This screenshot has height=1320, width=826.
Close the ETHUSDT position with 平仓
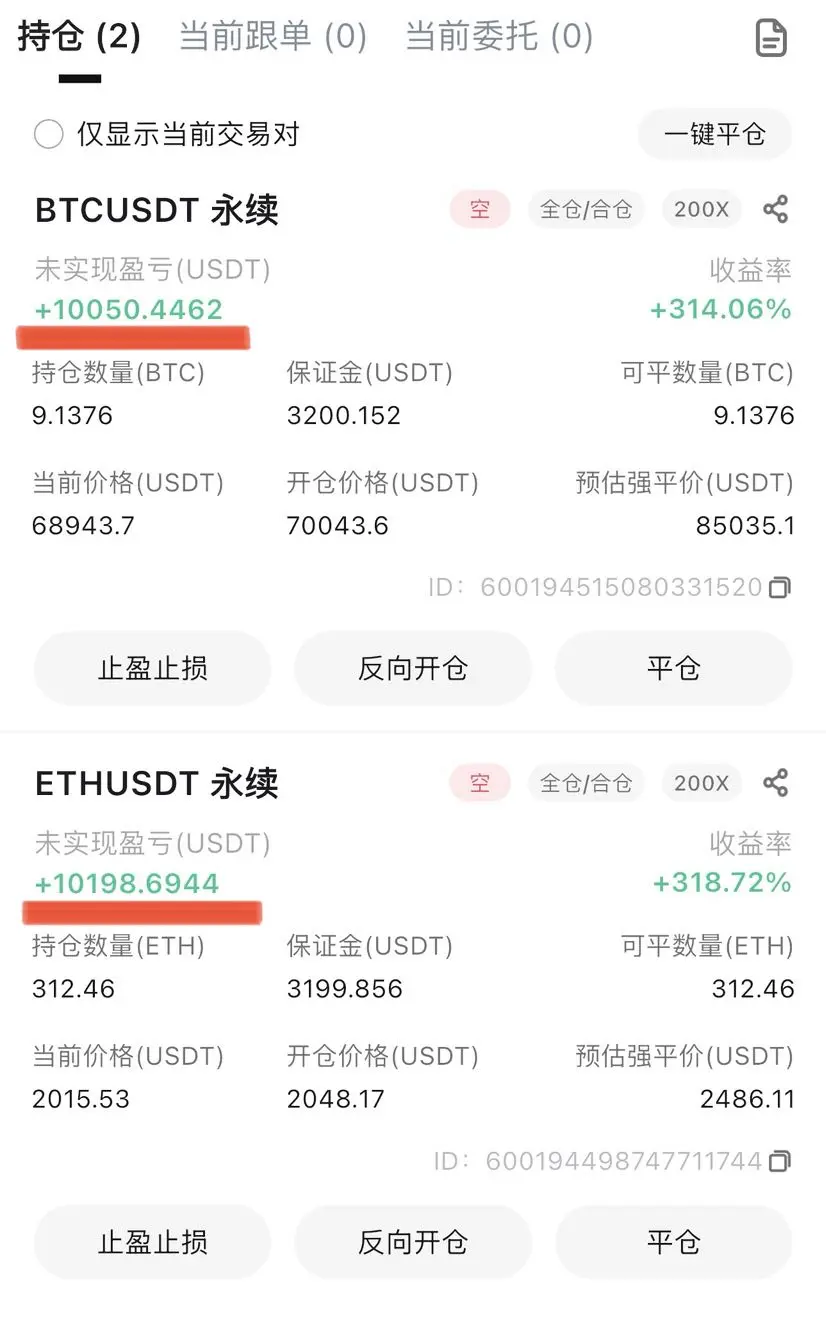click(673, 1242)
